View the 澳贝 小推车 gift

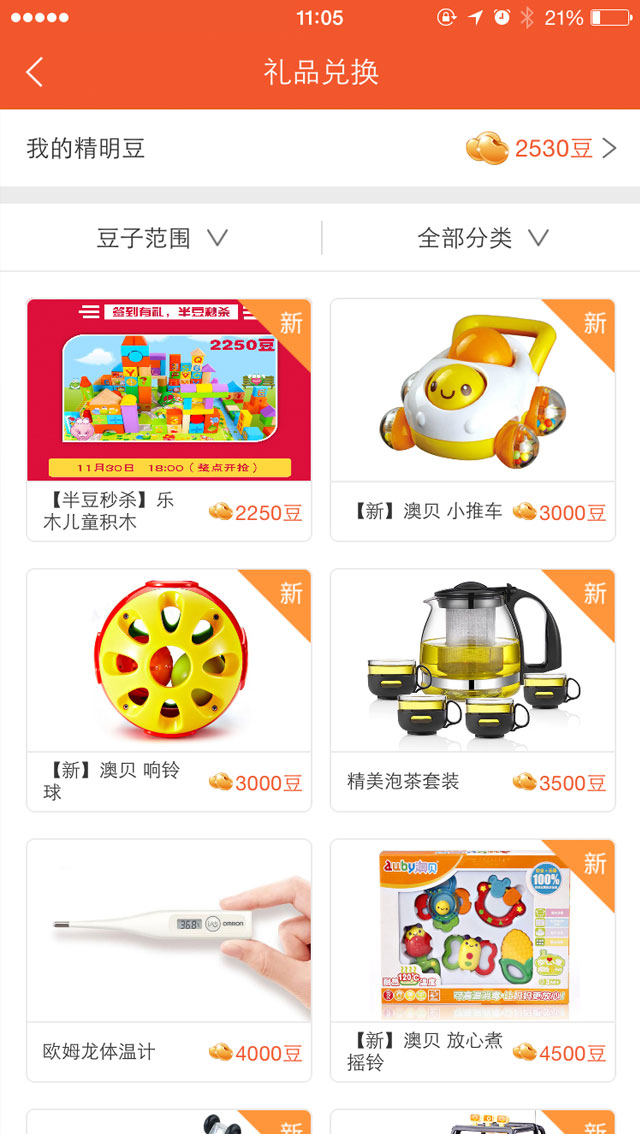pyautogui.click(x=472, y=420)
